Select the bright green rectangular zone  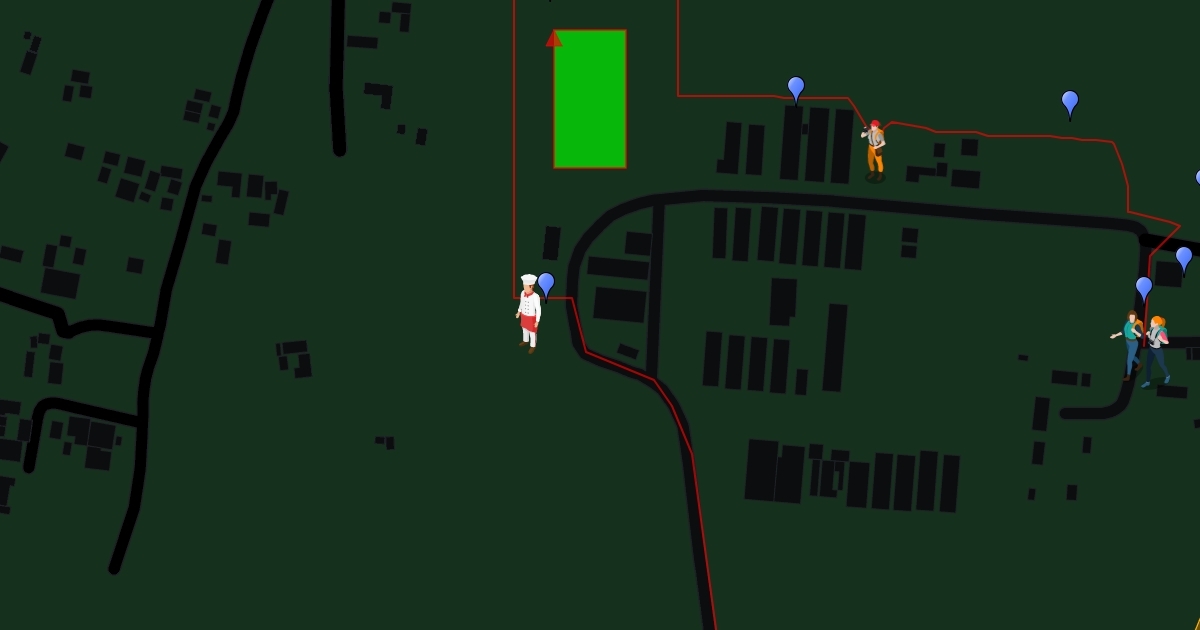coord(590,99)
